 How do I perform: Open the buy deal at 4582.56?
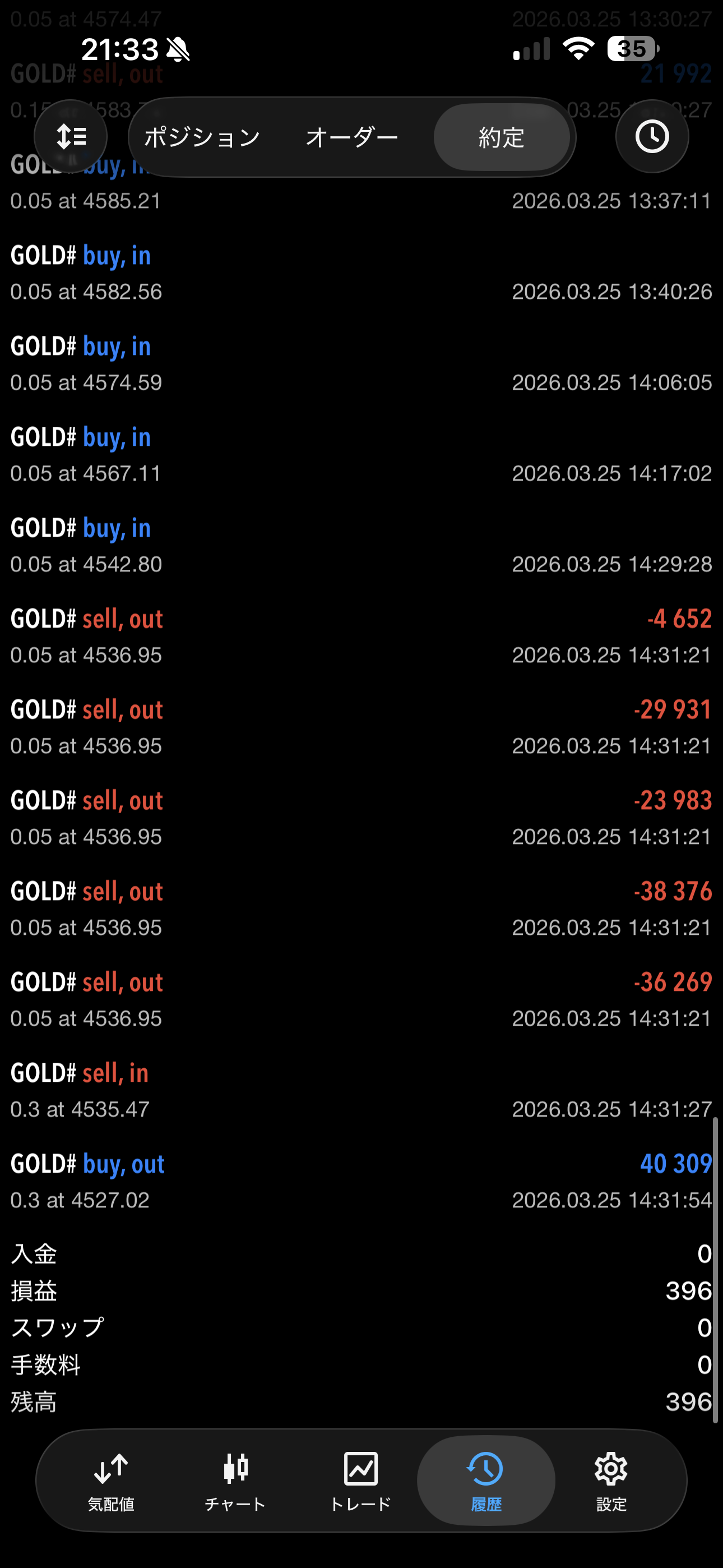(361, 273)
